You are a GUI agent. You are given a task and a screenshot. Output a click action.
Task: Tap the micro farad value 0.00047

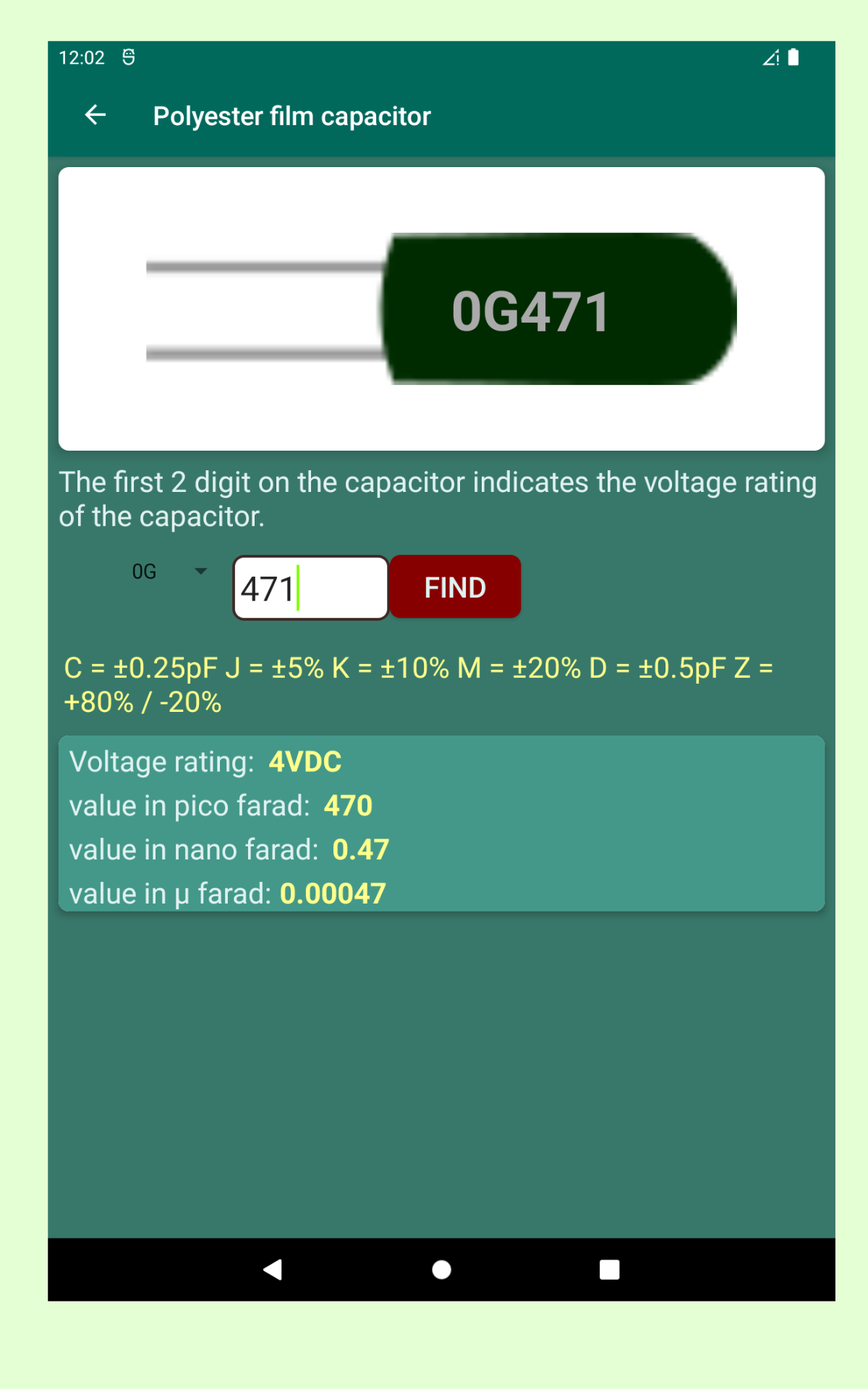333,893
